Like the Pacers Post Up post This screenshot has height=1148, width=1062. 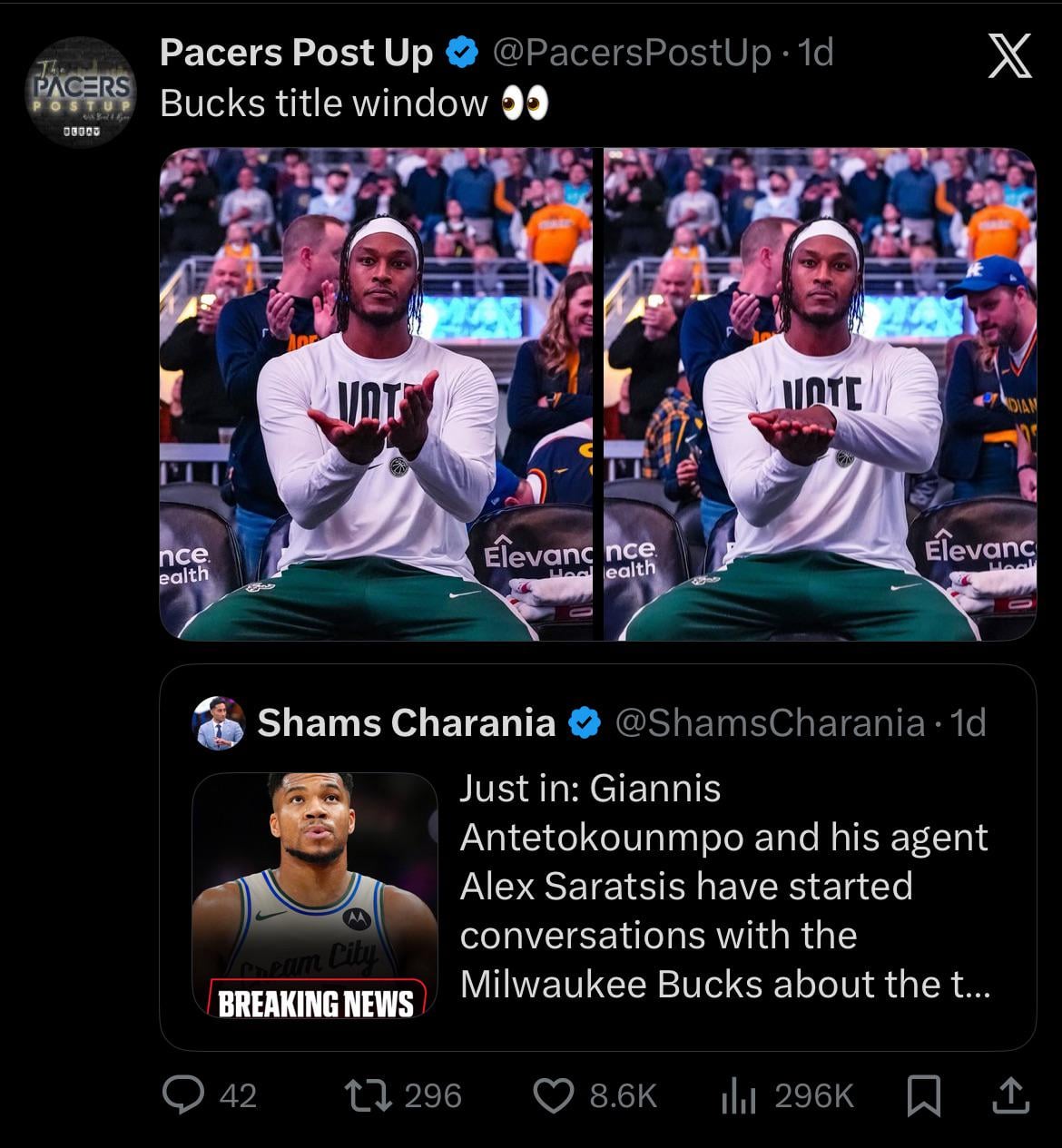click(x=554, y=1095)
